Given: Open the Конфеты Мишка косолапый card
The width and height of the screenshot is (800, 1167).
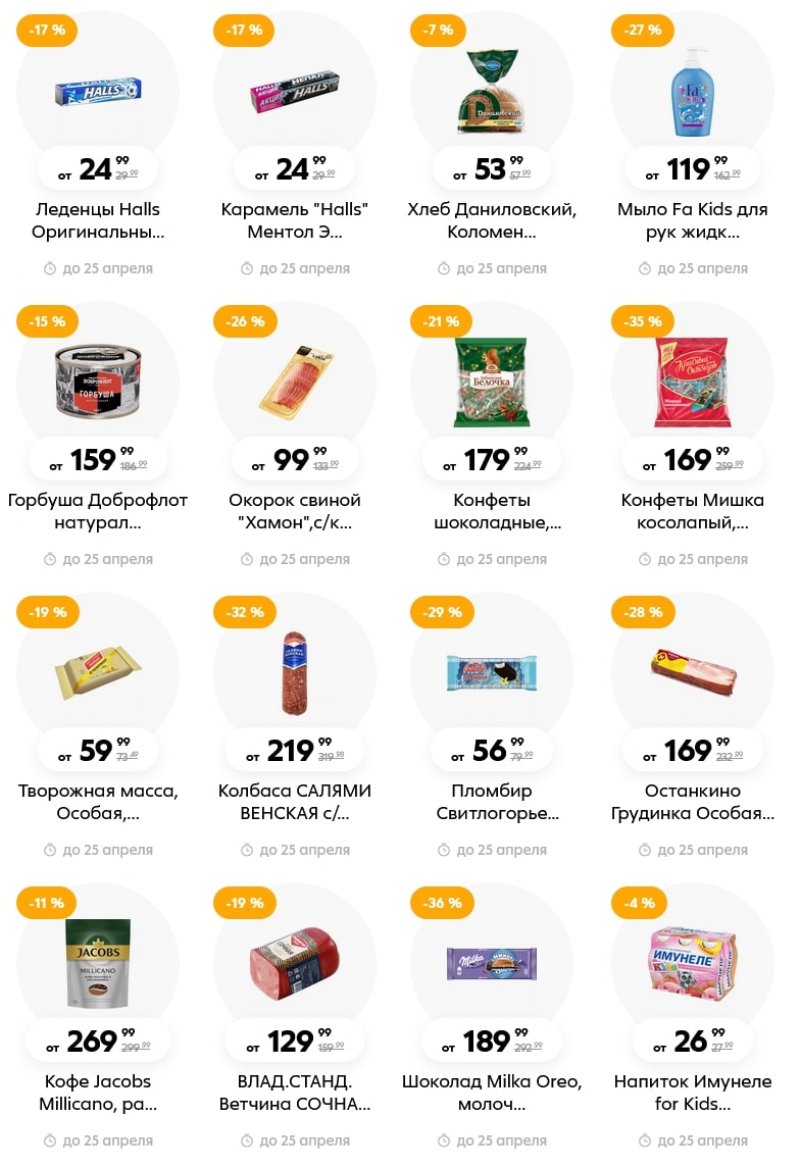Looking at the screenshot, I should 692,385.
